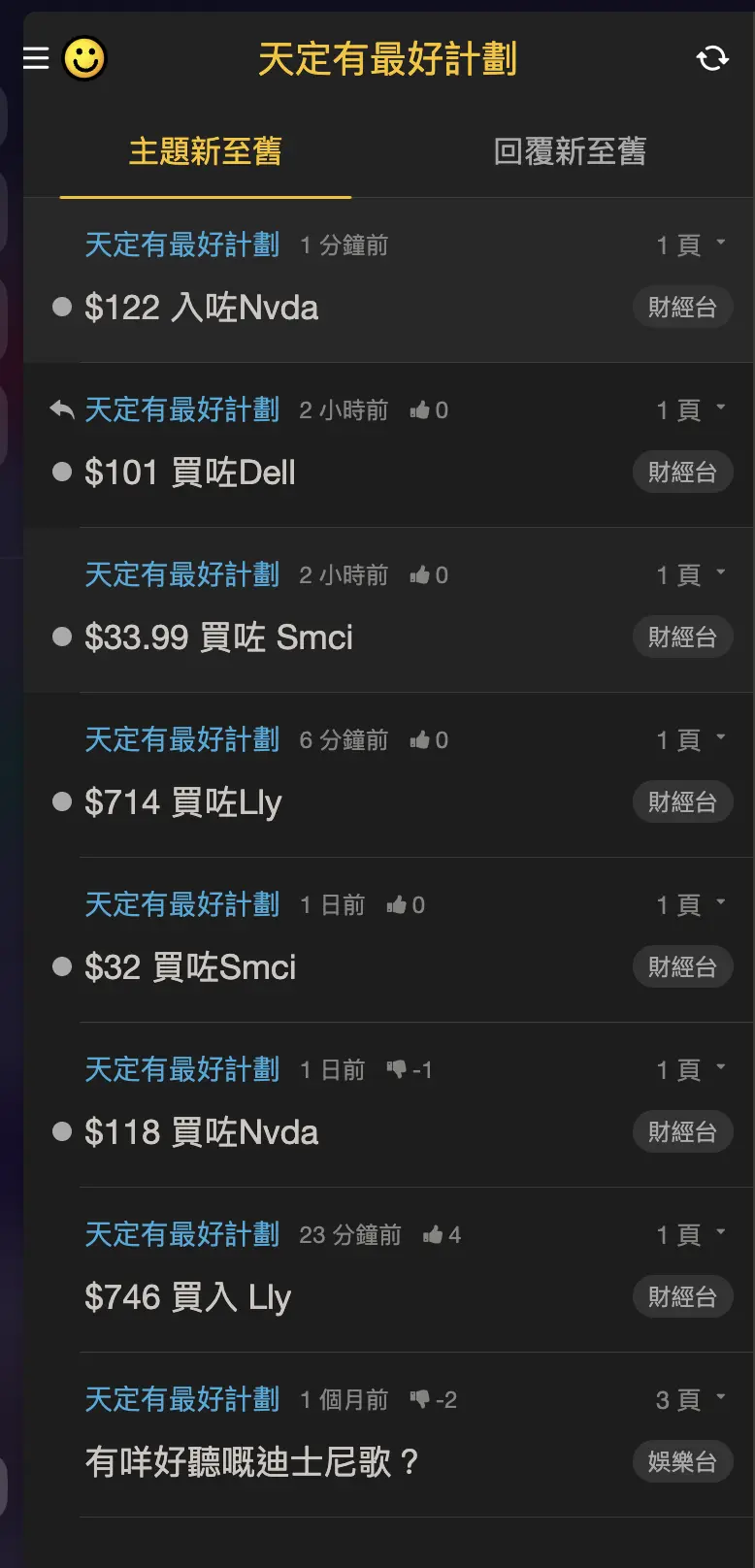Click the 天定有最好計劃 username on the Dell post
Screen dimensions: 755x1568
coord(181,409)
